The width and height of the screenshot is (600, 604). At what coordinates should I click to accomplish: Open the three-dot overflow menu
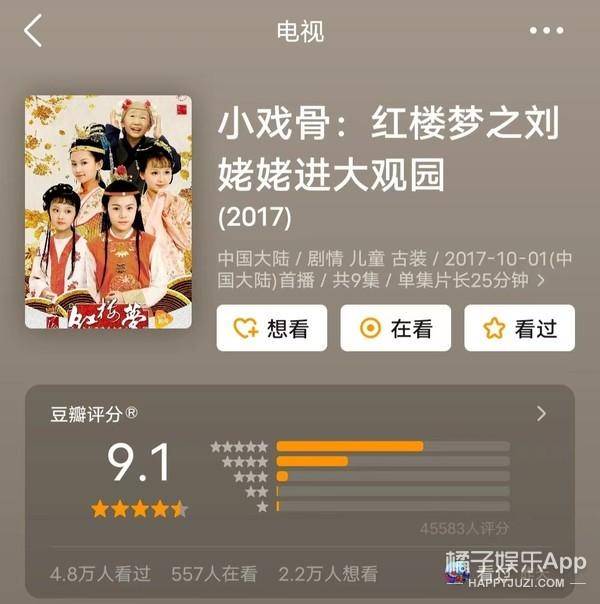(546, 31)
